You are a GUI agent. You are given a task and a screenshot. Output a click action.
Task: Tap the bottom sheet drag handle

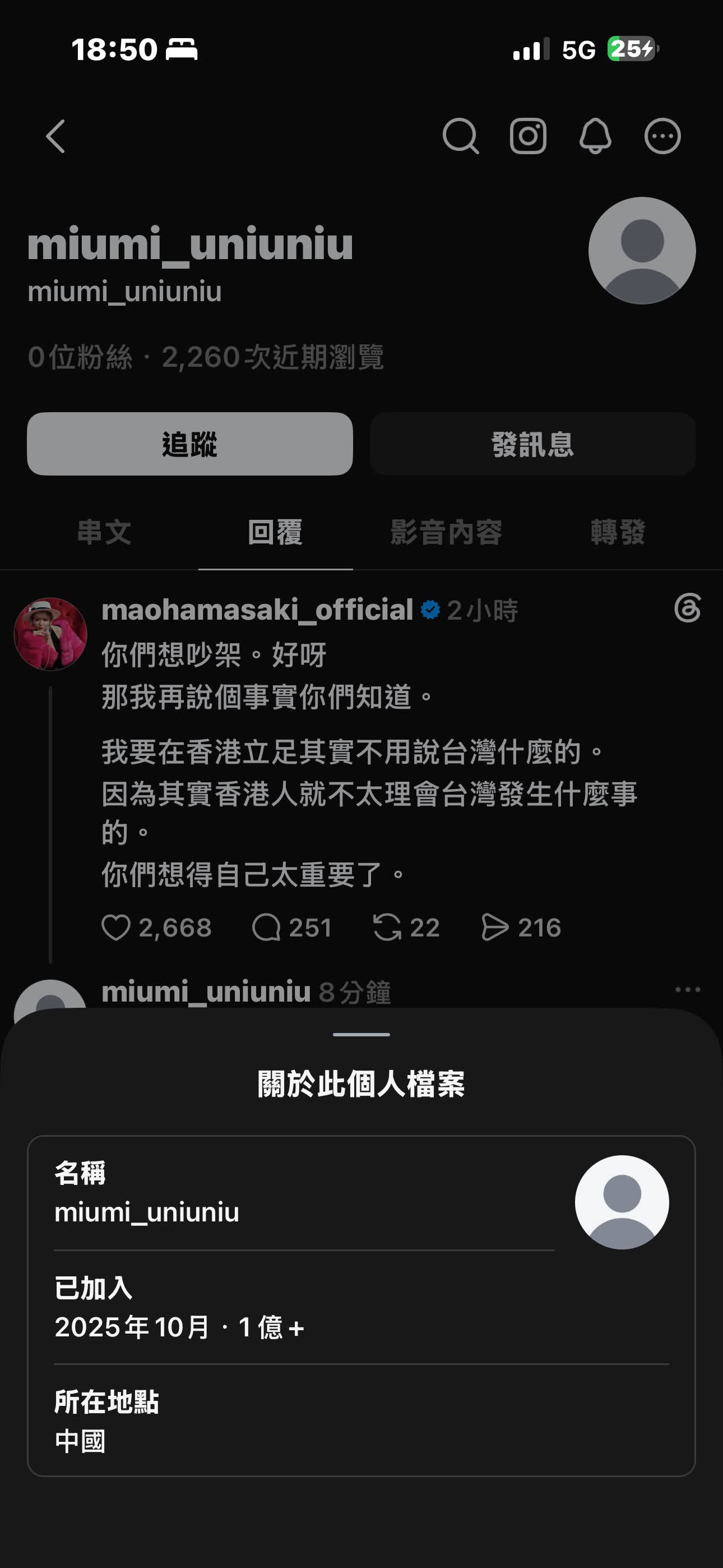pos(361,1034)
